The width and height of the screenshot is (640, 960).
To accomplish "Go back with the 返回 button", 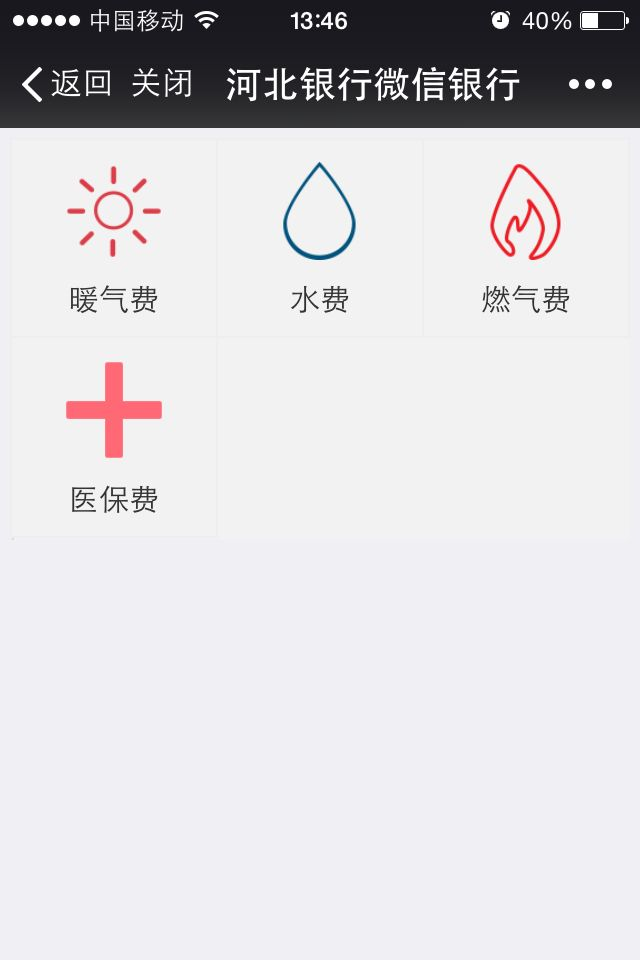I will pos(66,84).
